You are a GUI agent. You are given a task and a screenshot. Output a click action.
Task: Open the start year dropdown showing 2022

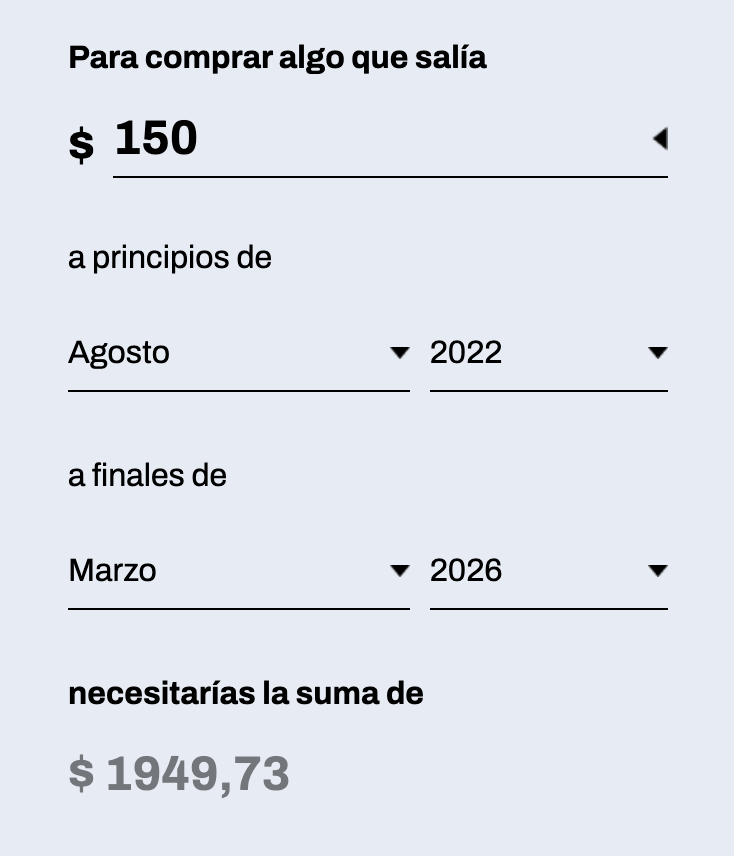point(548,353)
